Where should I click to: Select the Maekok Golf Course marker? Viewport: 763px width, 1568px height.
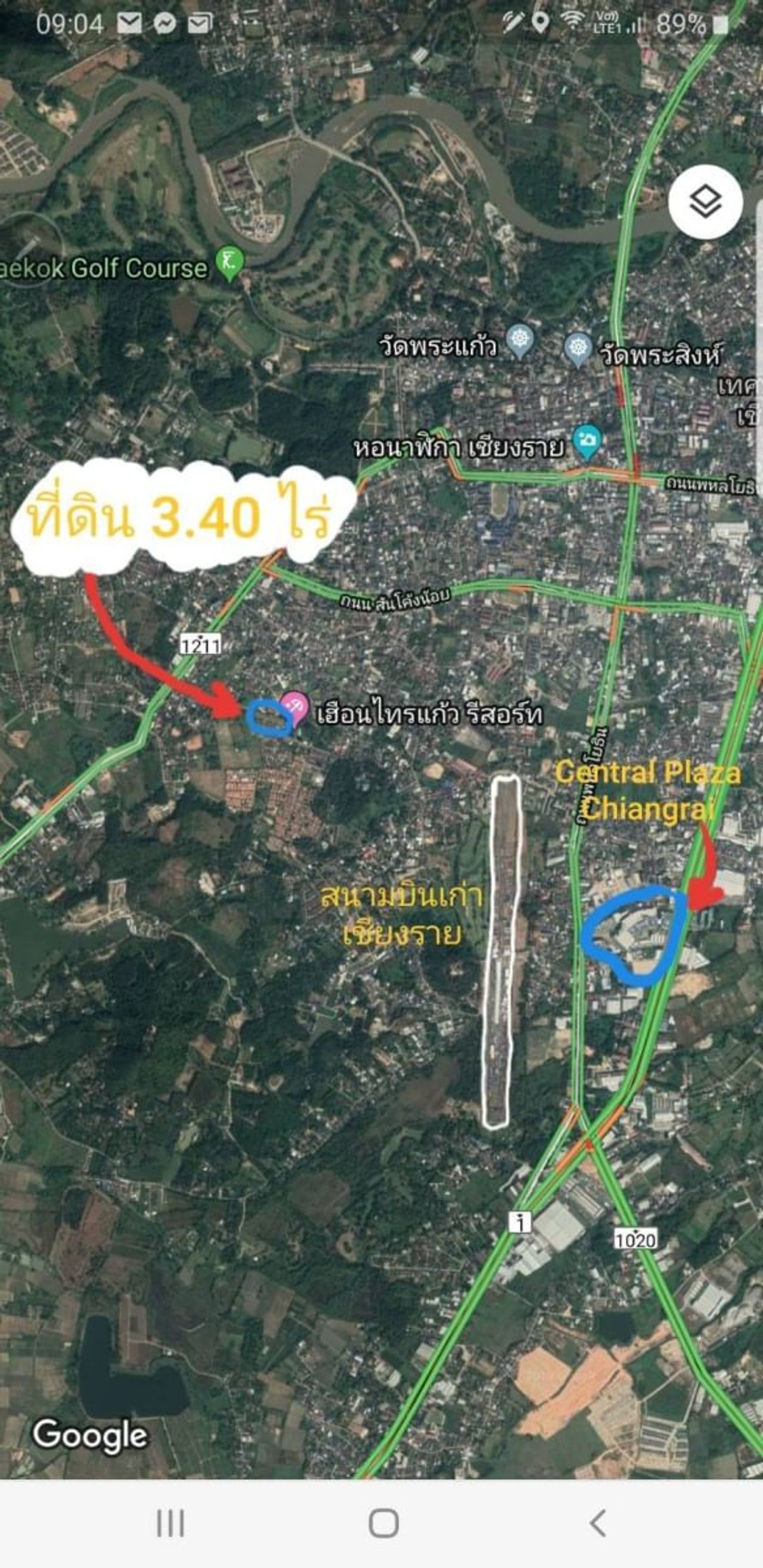click(231, 264)
